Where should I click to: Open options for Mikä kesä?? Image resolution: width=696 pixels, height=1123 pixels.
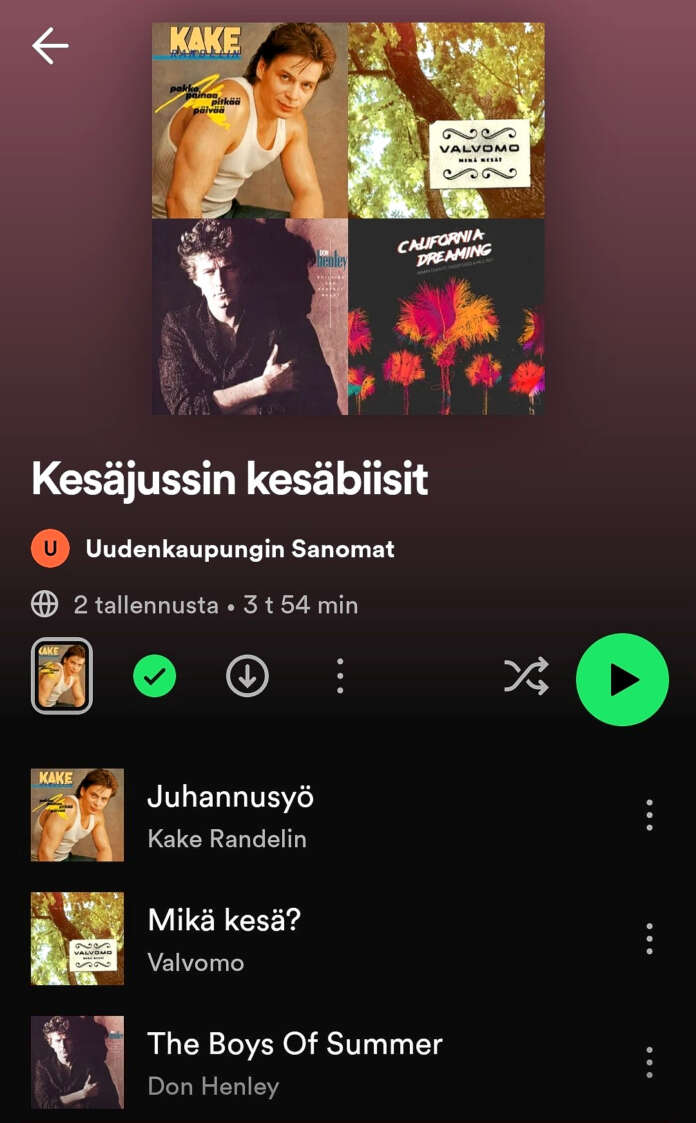pos(649,939)
